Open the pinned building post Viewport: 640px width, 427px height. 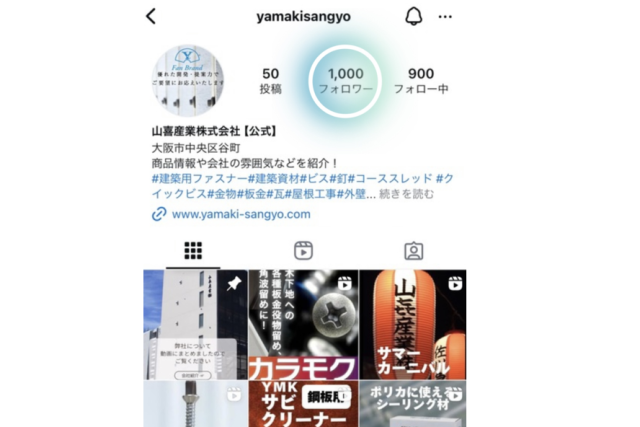coord(195,324)
